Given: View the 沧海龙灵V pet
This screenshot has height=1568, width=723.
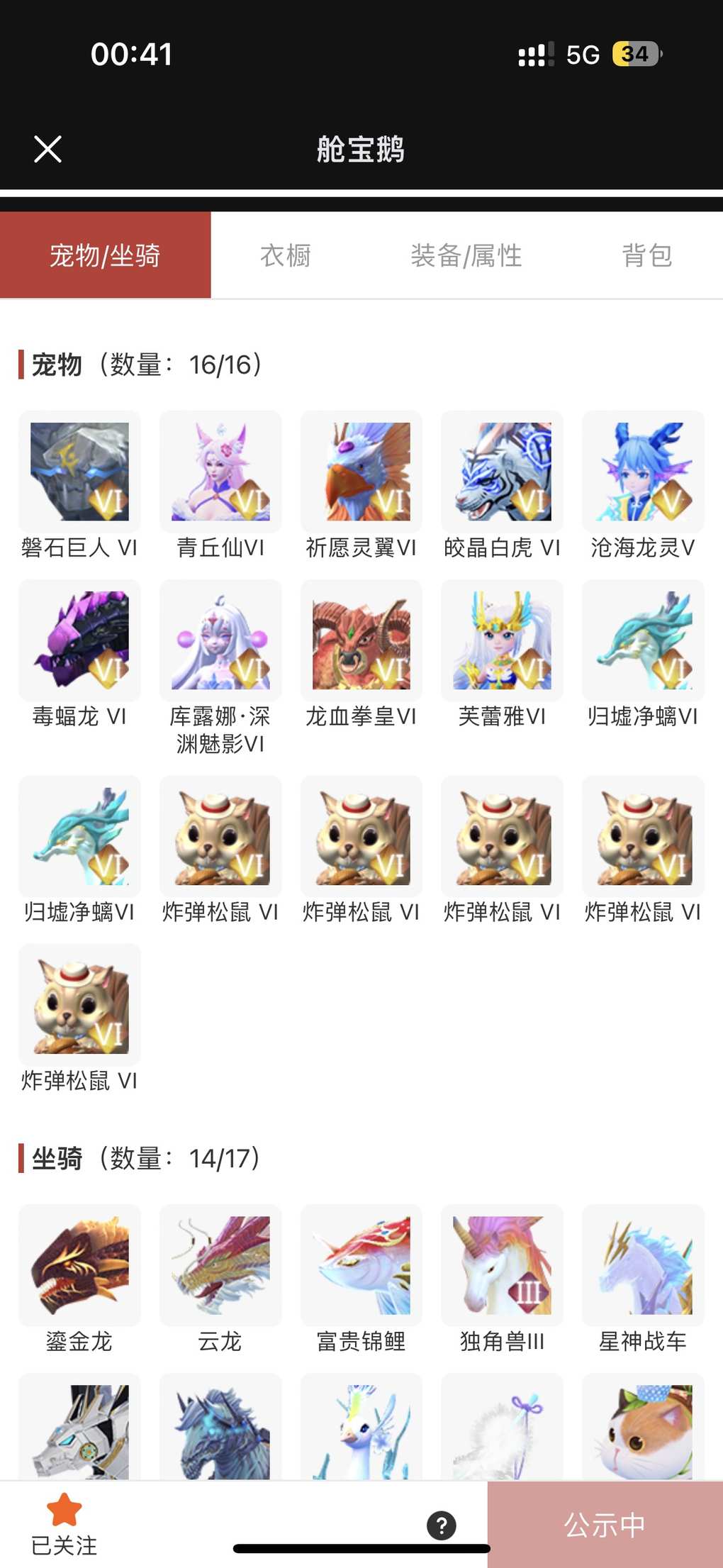Looking at the screenshot, I should point(643,472).
